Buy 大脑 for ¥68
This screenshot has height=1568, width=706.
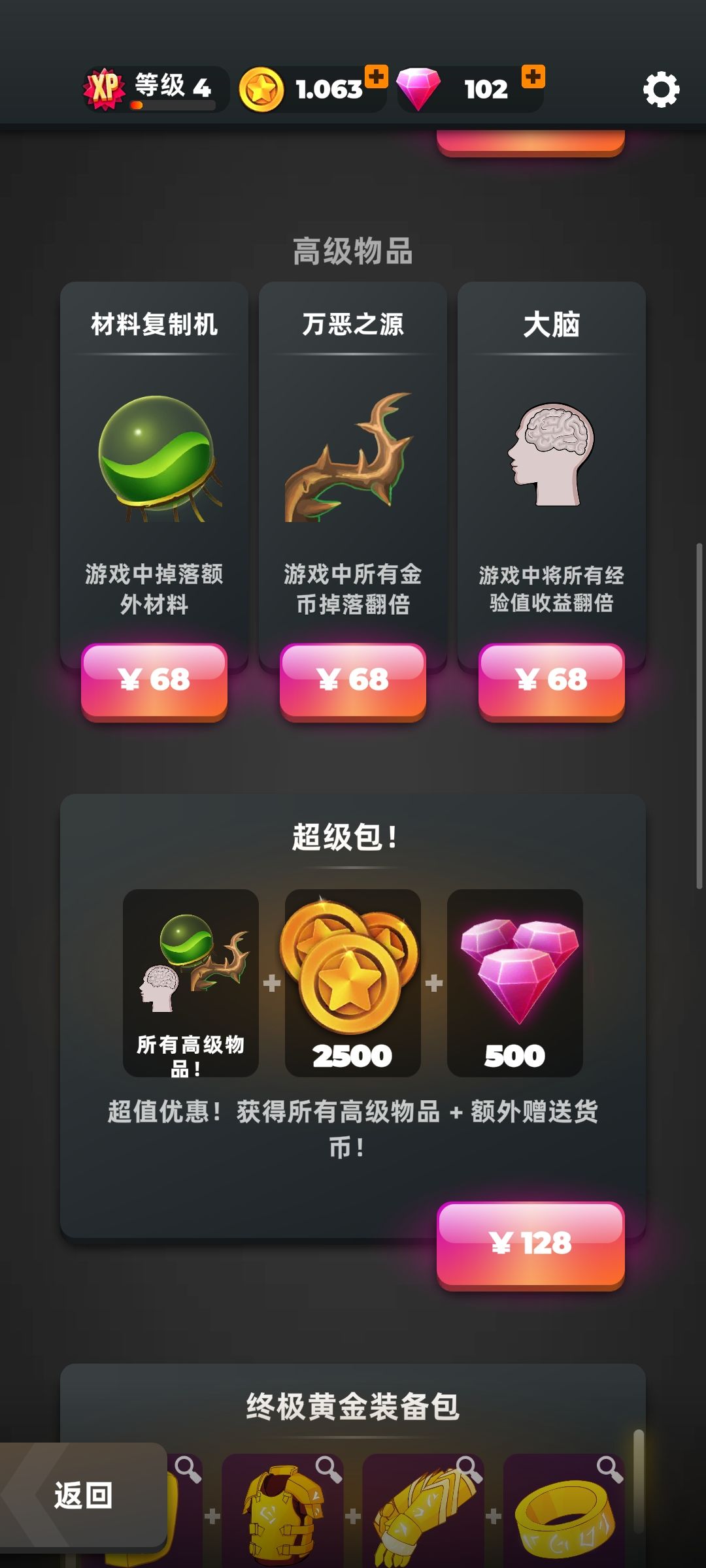(552, 681)
